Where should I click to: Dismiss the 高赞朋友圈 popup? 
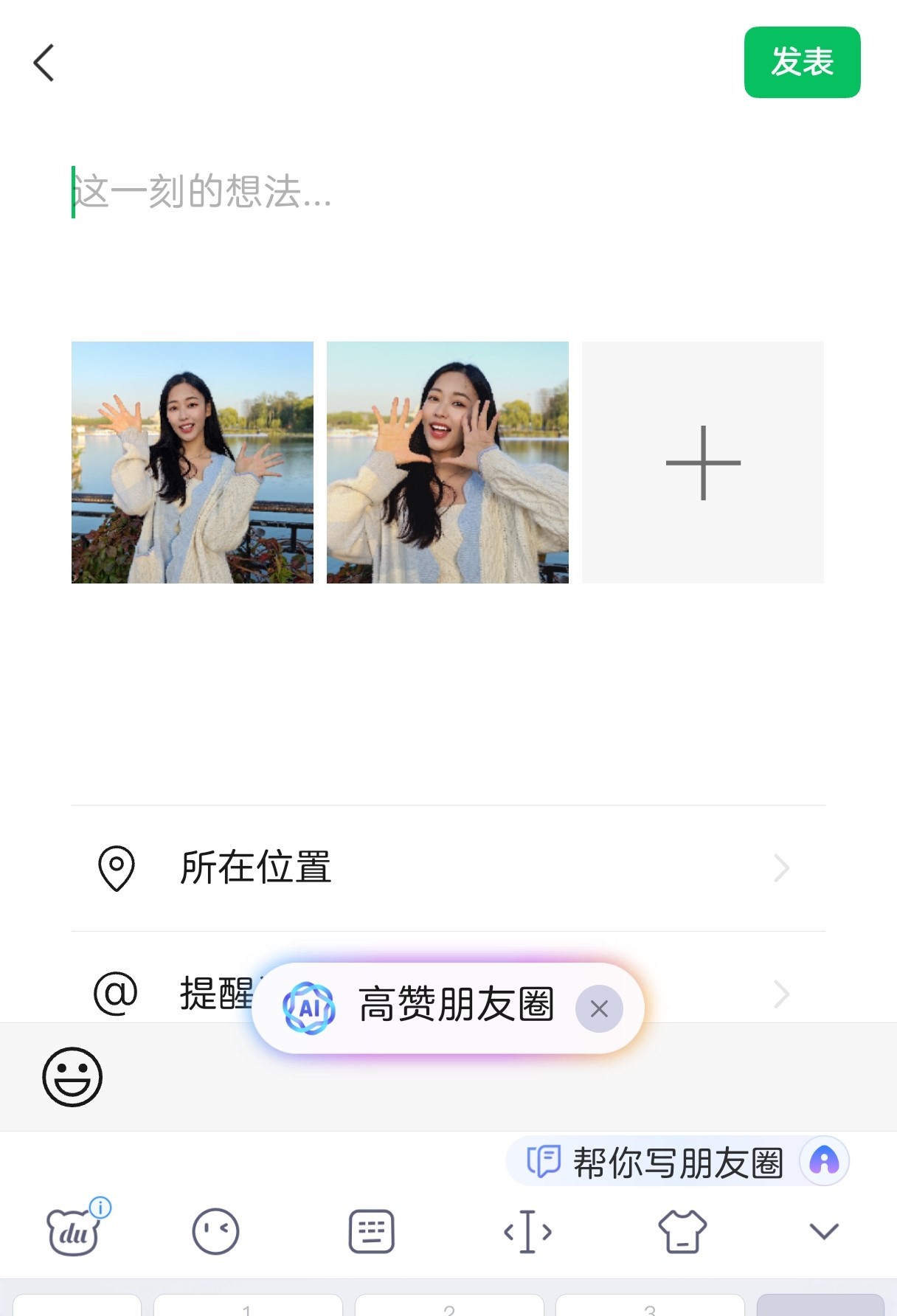pyautogui.click(x=599, y=1008)
